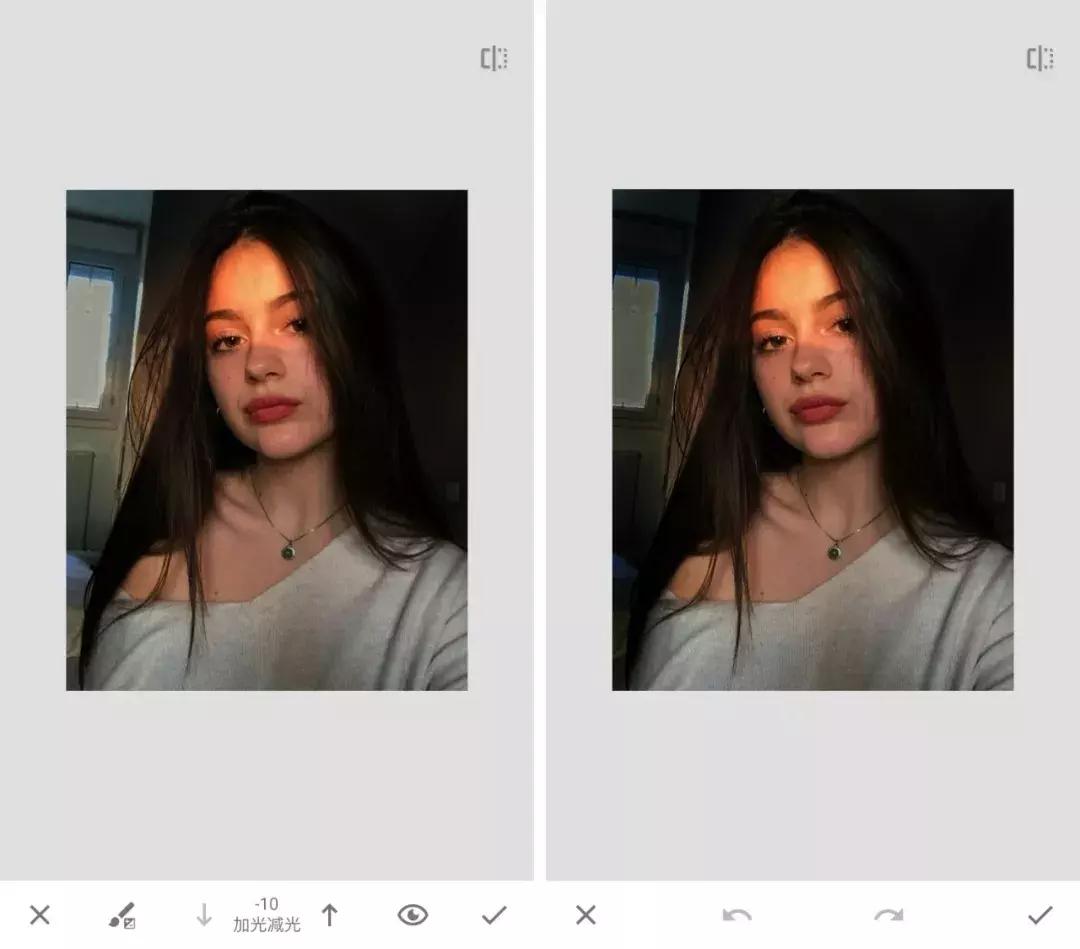Undo the last brush stroke
1080x949 pixels.
[737, 915]
